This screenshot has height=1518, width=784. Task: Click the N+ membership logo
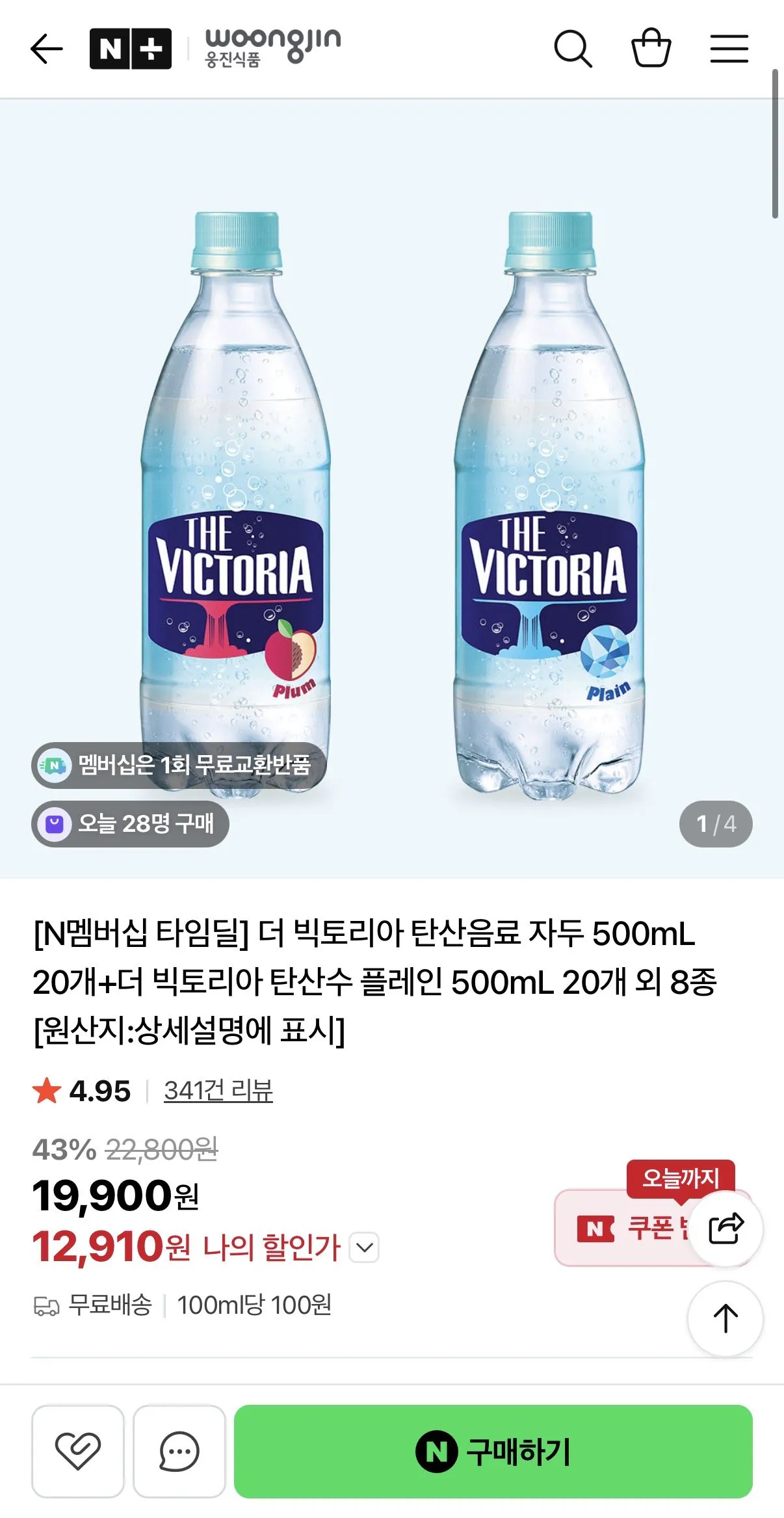[x=131, y=47]
